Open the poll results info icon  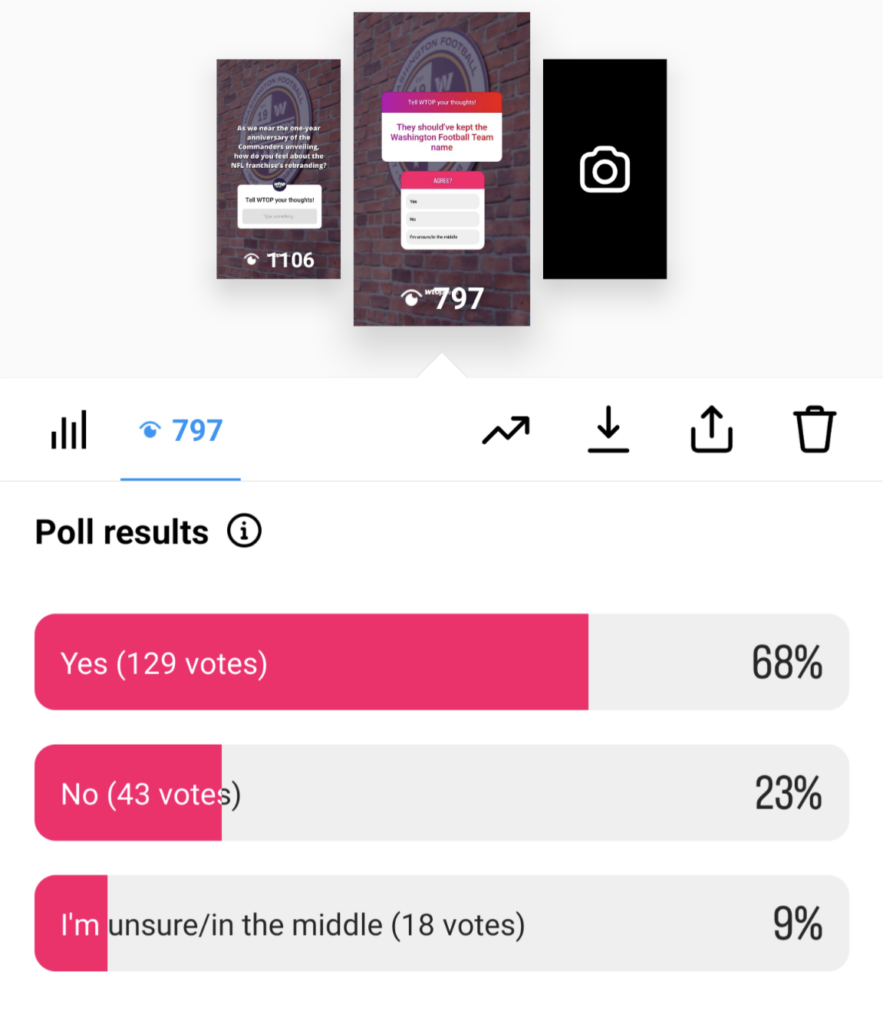click(244, 532)
